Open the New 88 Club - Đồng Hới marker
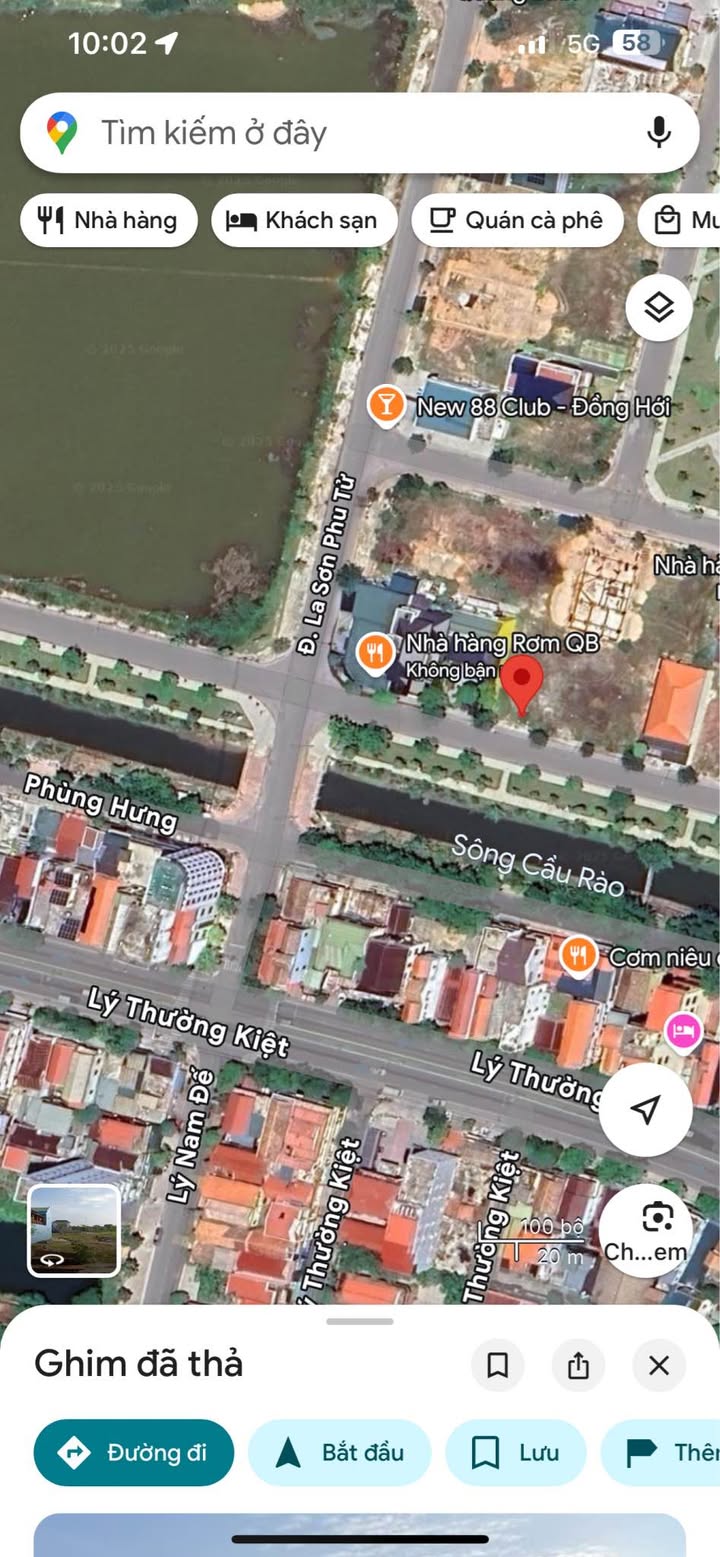This screenshot has width=720, height=1557. (x=385, y=405)
